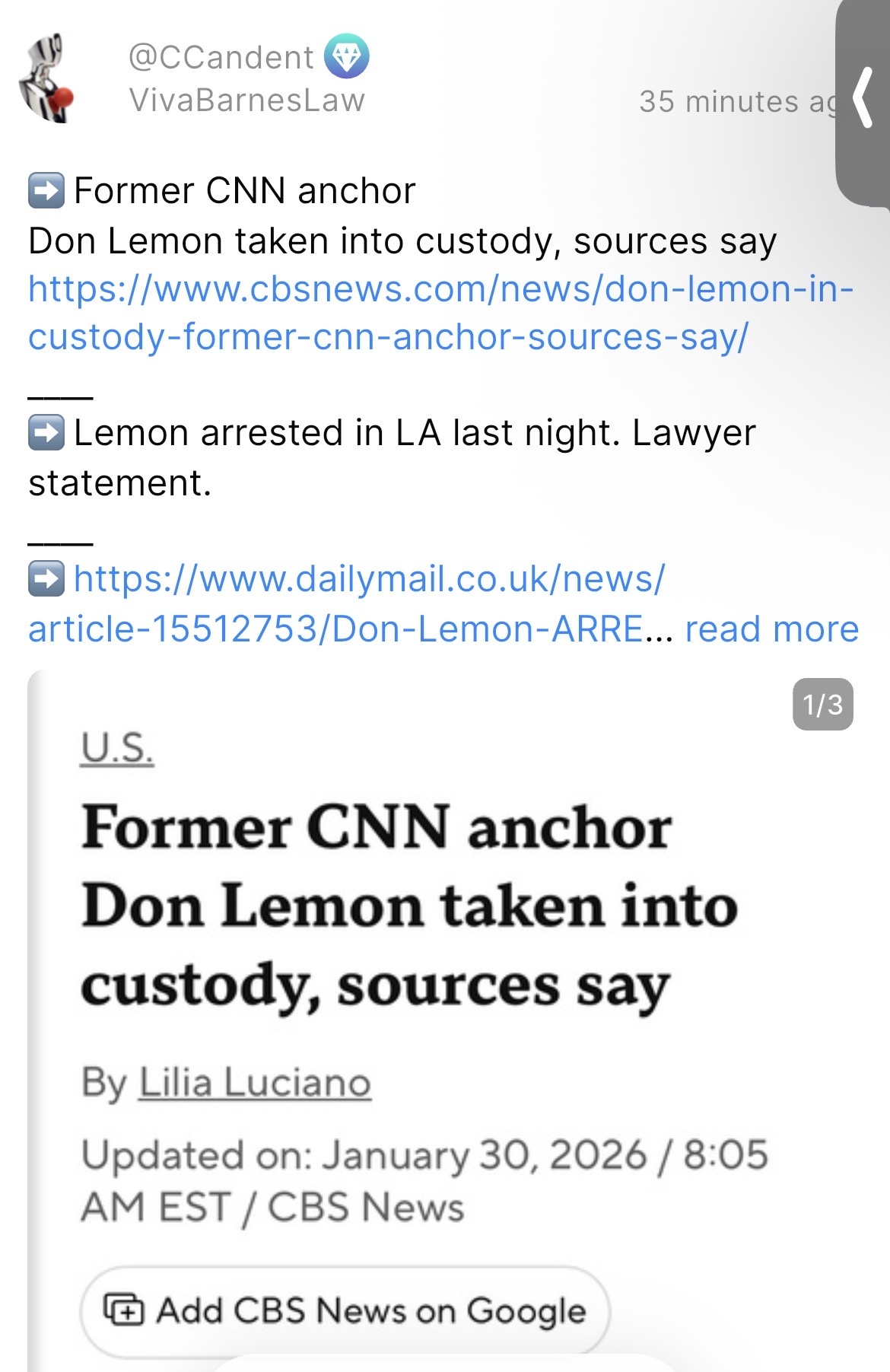Open the side panel arrow handle

[x=863, y=99]
